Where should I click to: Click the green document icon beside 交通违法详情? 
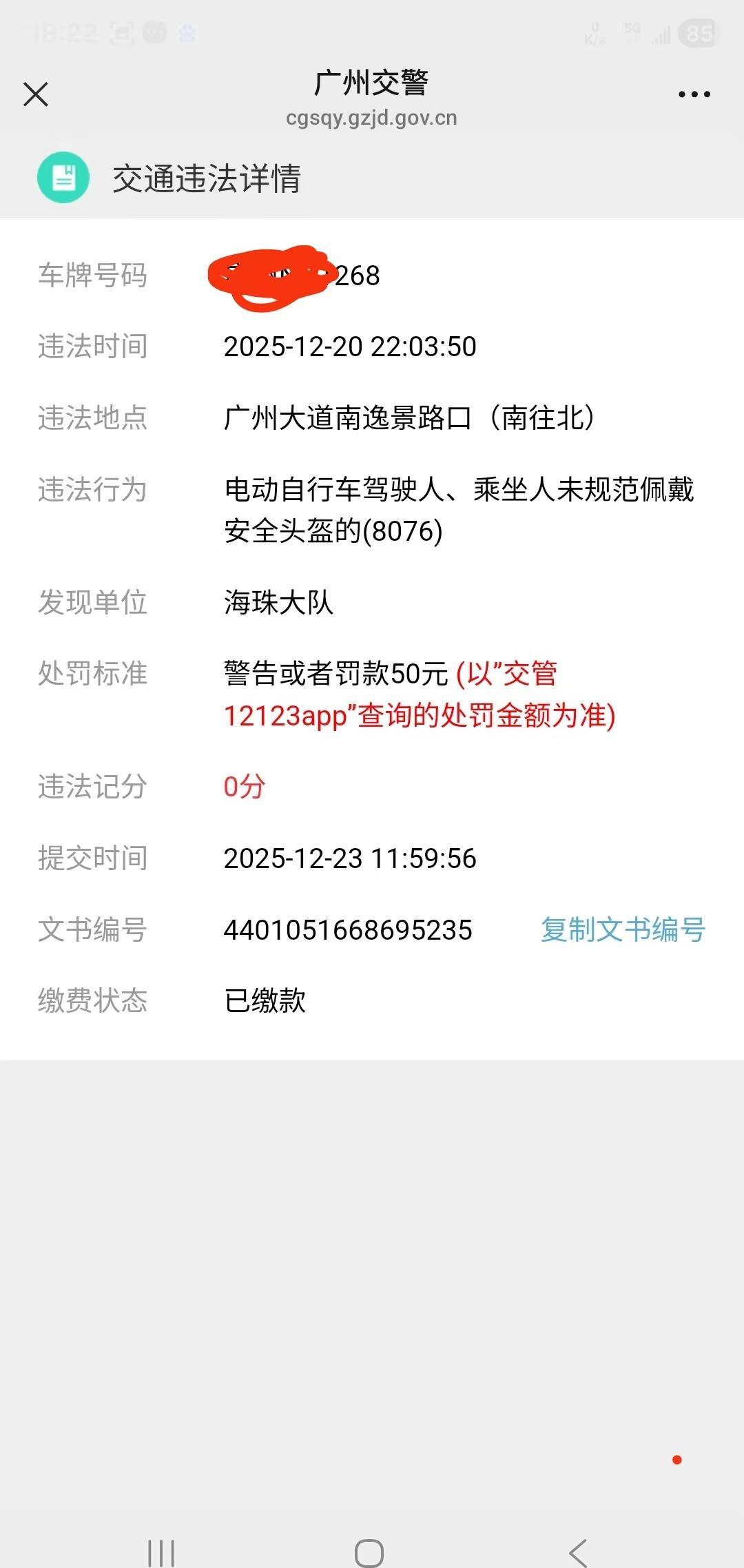pyautogui.click(x=63, y=178)
